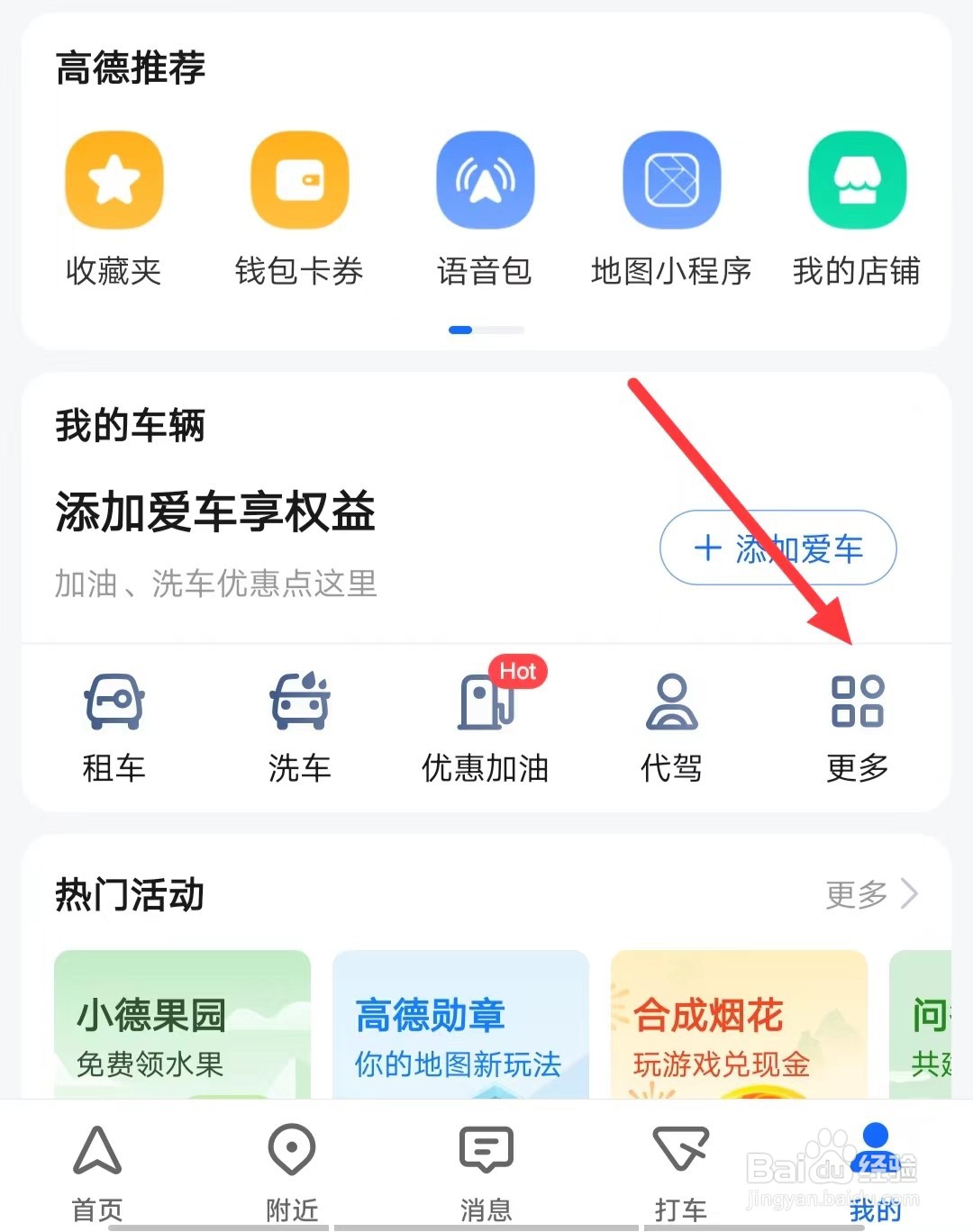Open 我的店铺 my shop icon

click(857, 178)
